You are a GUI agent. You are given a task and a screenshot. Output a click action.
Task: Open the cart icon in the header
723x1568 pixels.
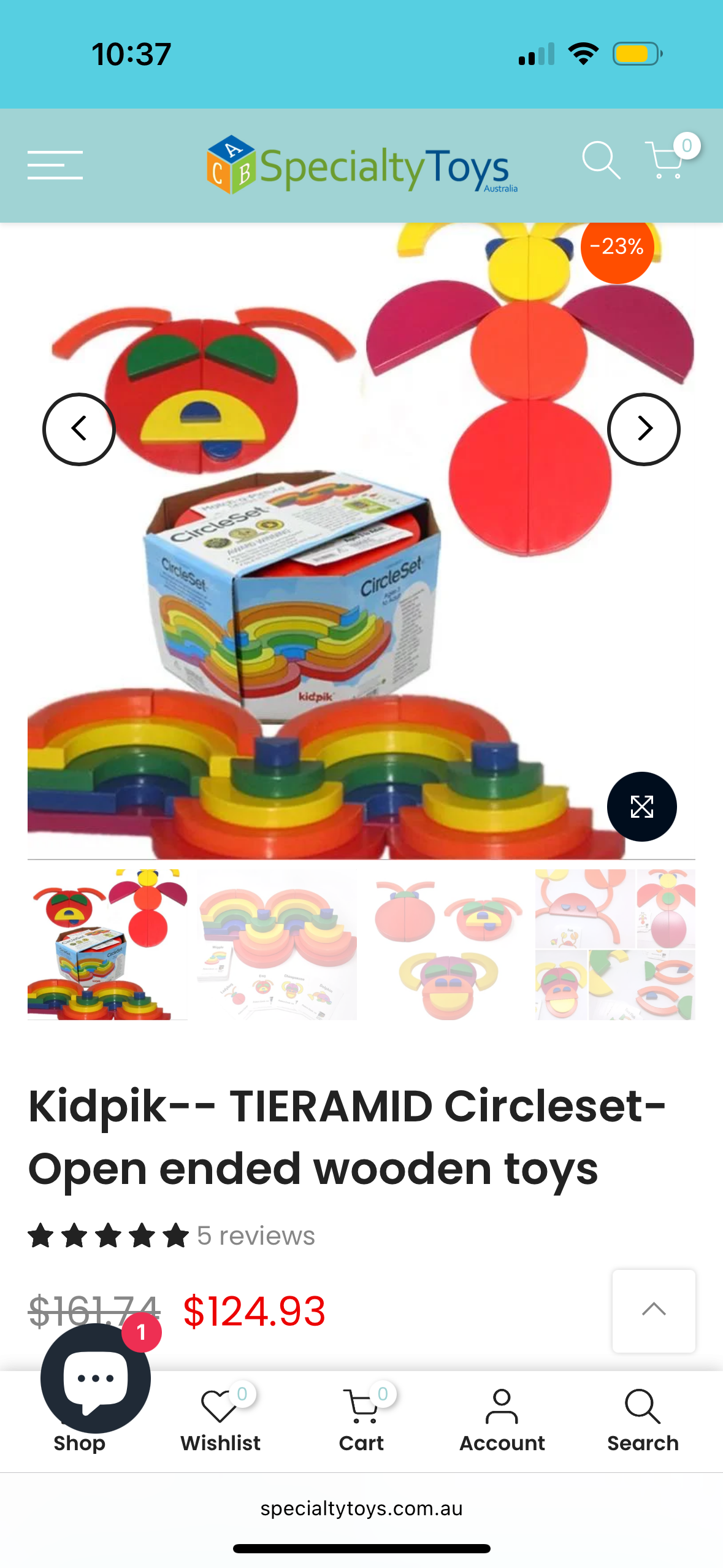[665, 161]
